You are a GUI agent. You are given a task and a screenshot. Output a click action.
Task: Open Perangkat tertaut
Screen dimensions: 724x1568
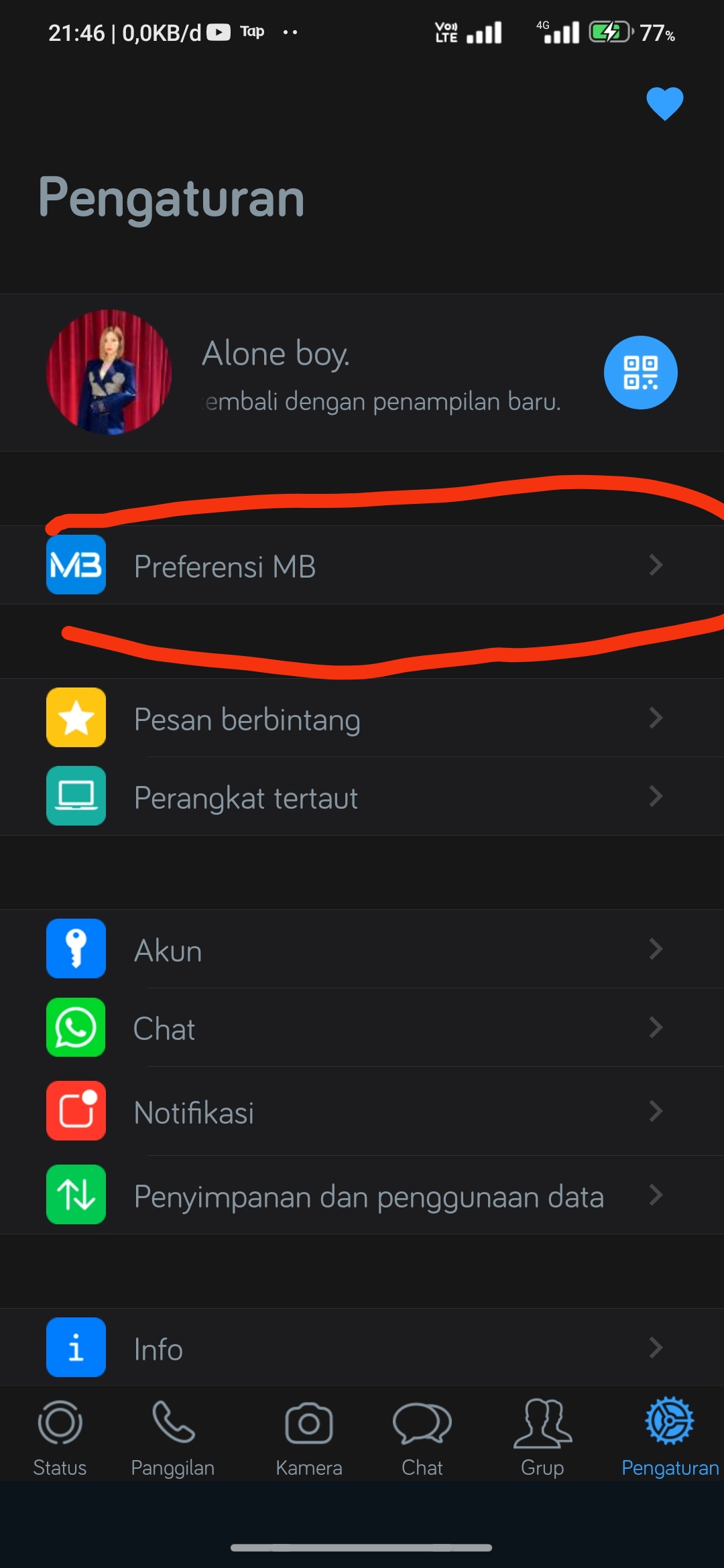[362, 797]
